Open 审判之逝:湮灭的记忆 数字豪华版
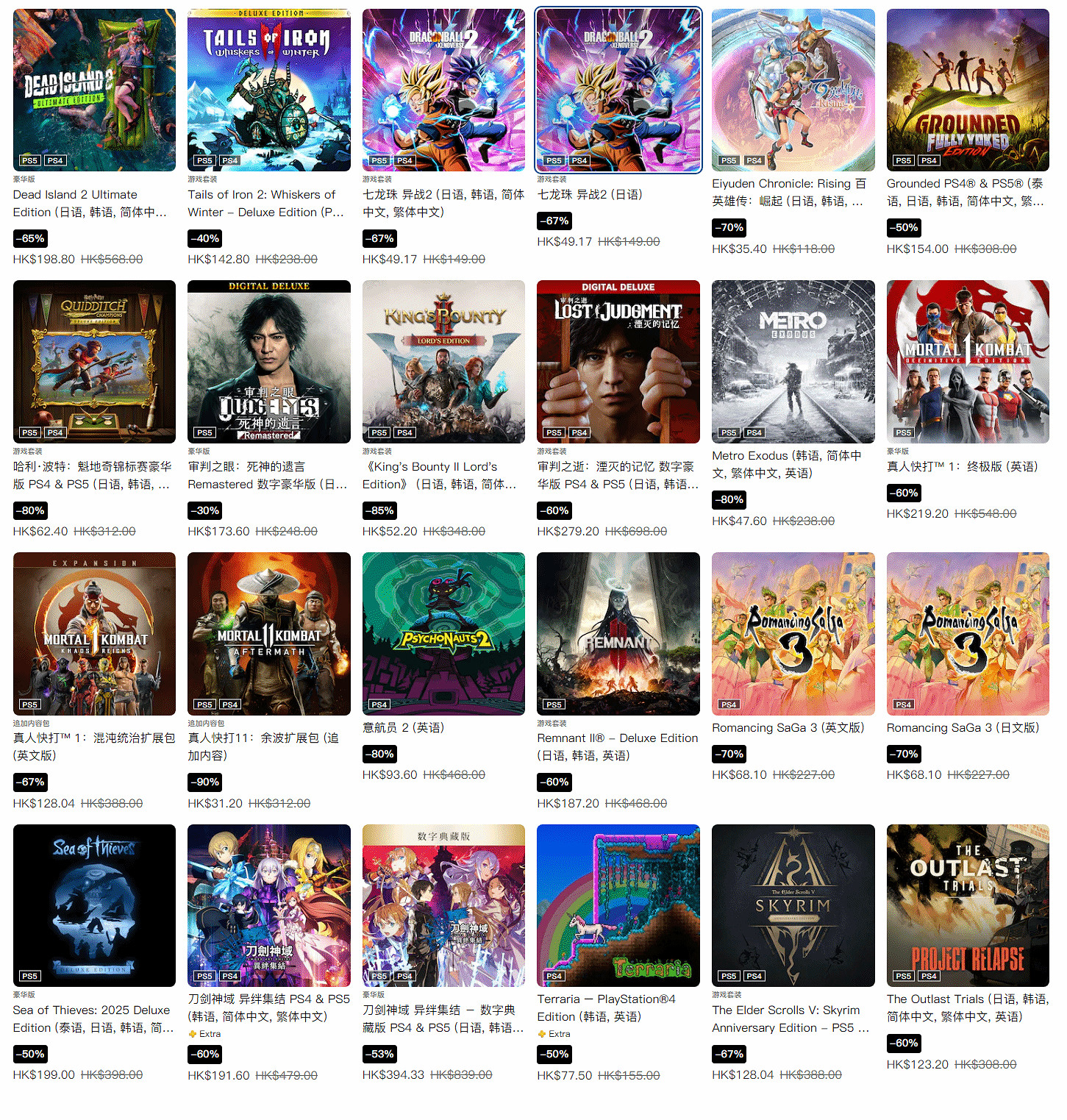The height and width of the screenshot is (1120, 1067). (618, 362)
